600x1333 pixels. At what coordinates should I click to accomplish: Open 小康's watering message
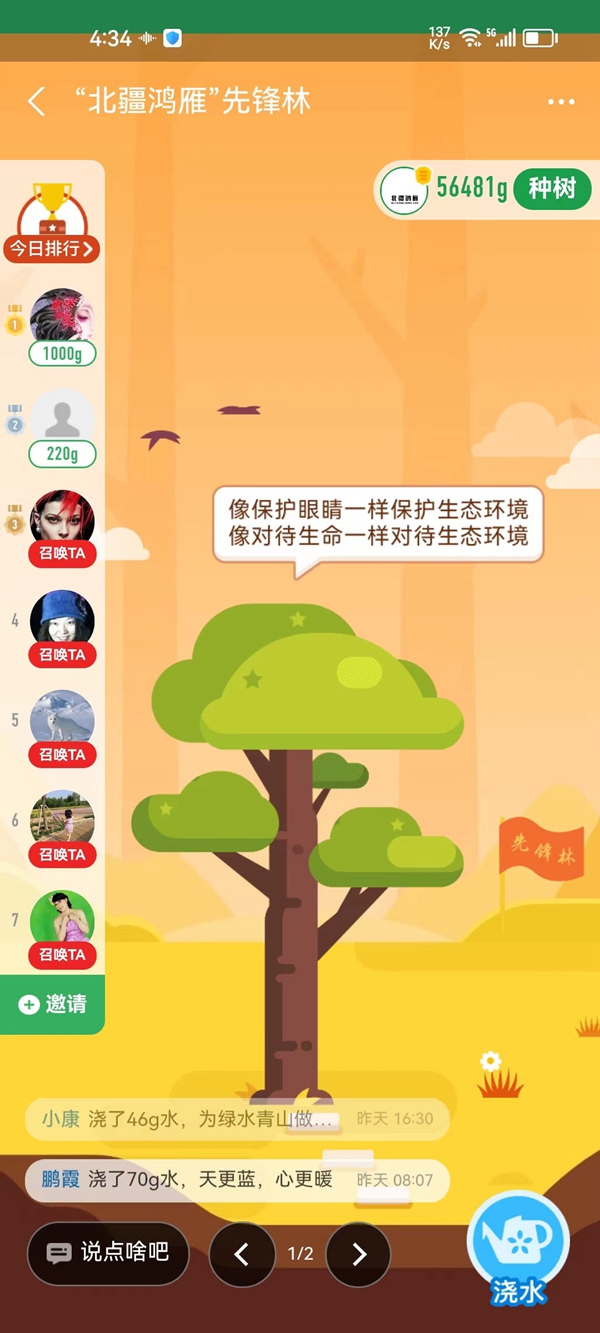(237, 1119)
